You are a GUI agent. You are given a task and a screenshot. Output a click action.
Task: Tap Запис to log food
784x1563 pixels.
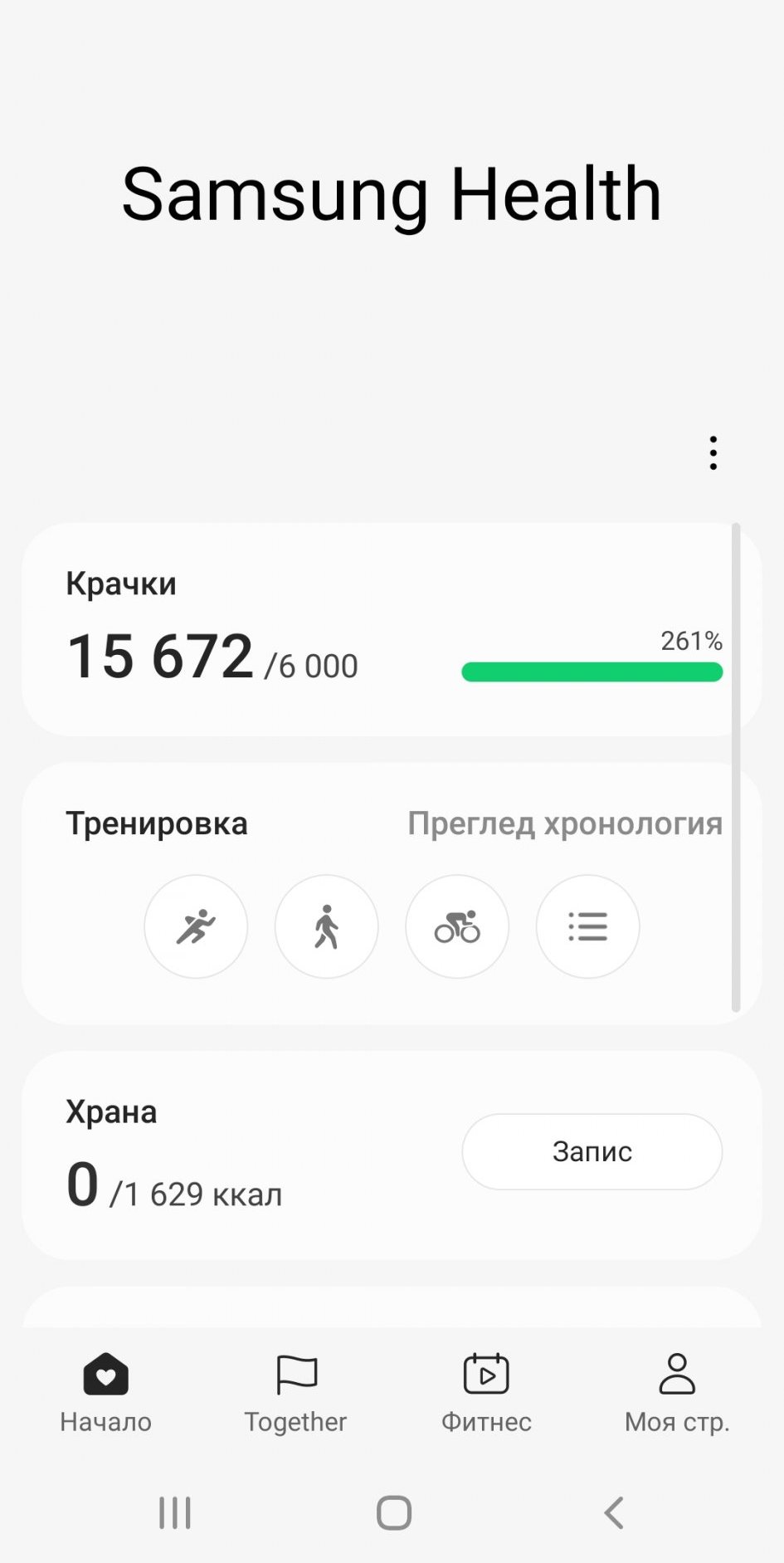[592, 1151]
